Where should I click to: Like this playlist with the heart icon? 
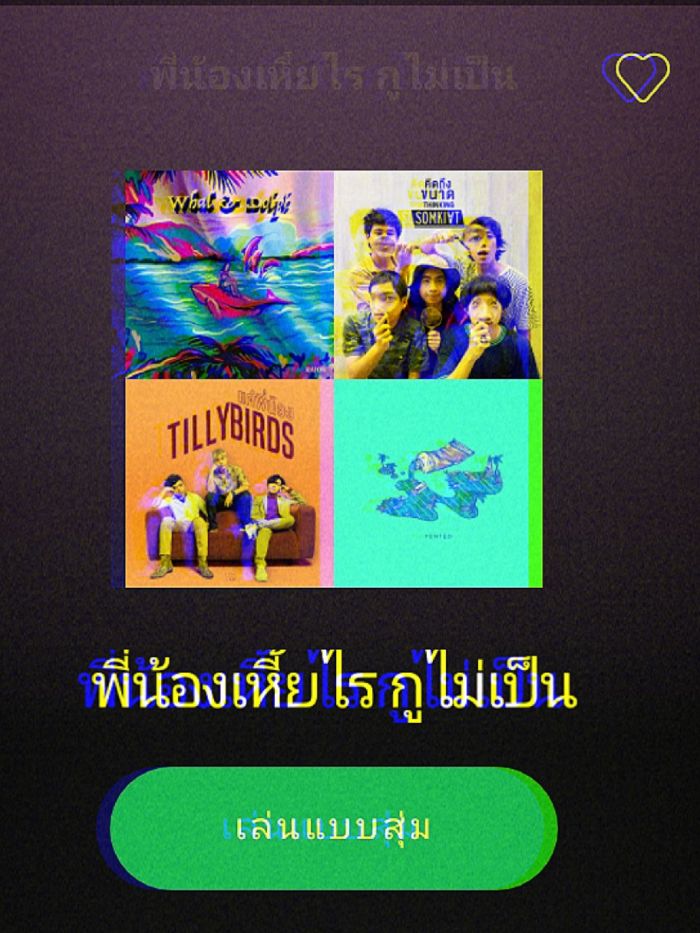click(x=636, y=77)
